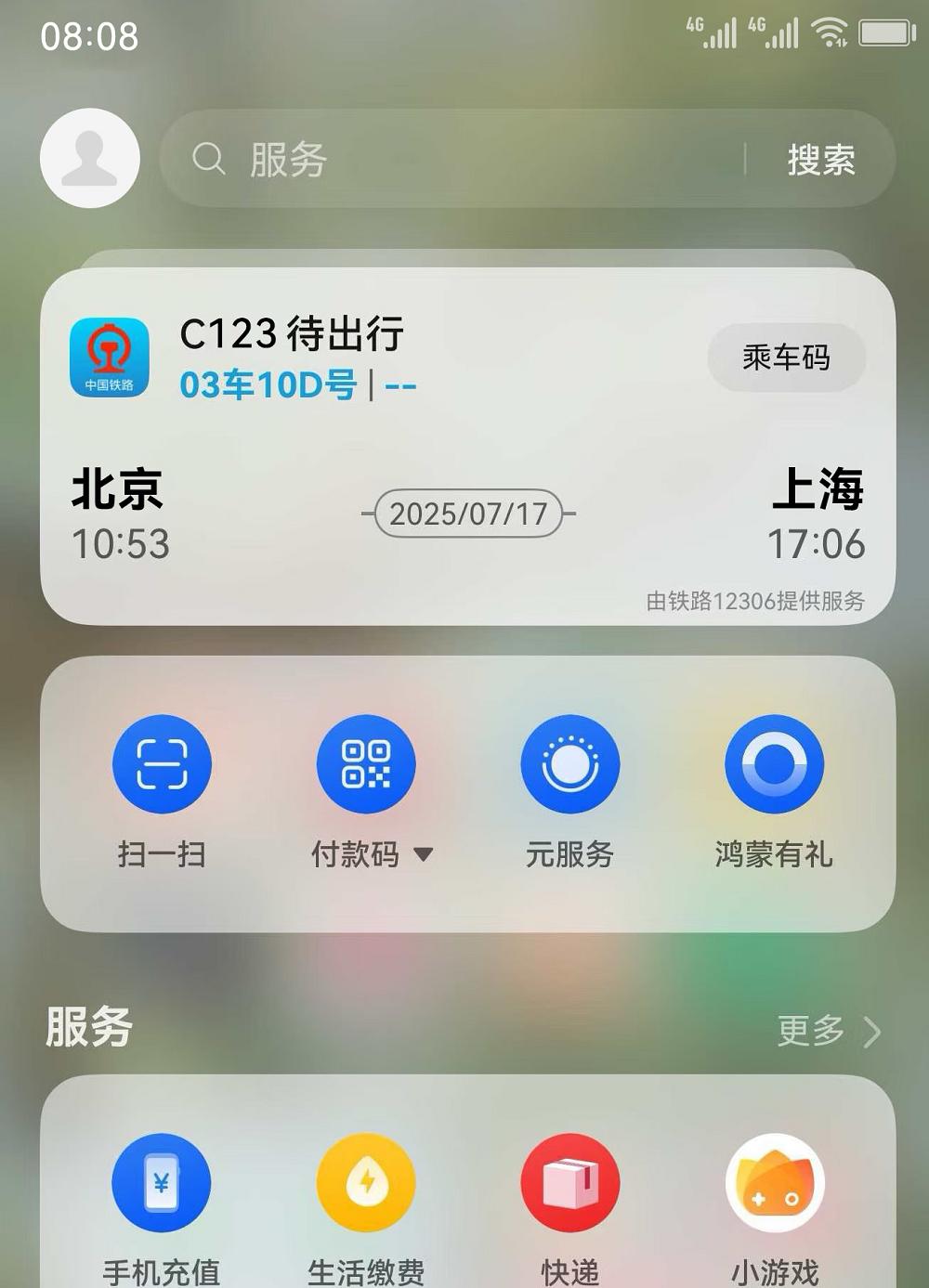Tap the 搜索 button
This screenshot has width=929, height=1288.
(820, 160)
